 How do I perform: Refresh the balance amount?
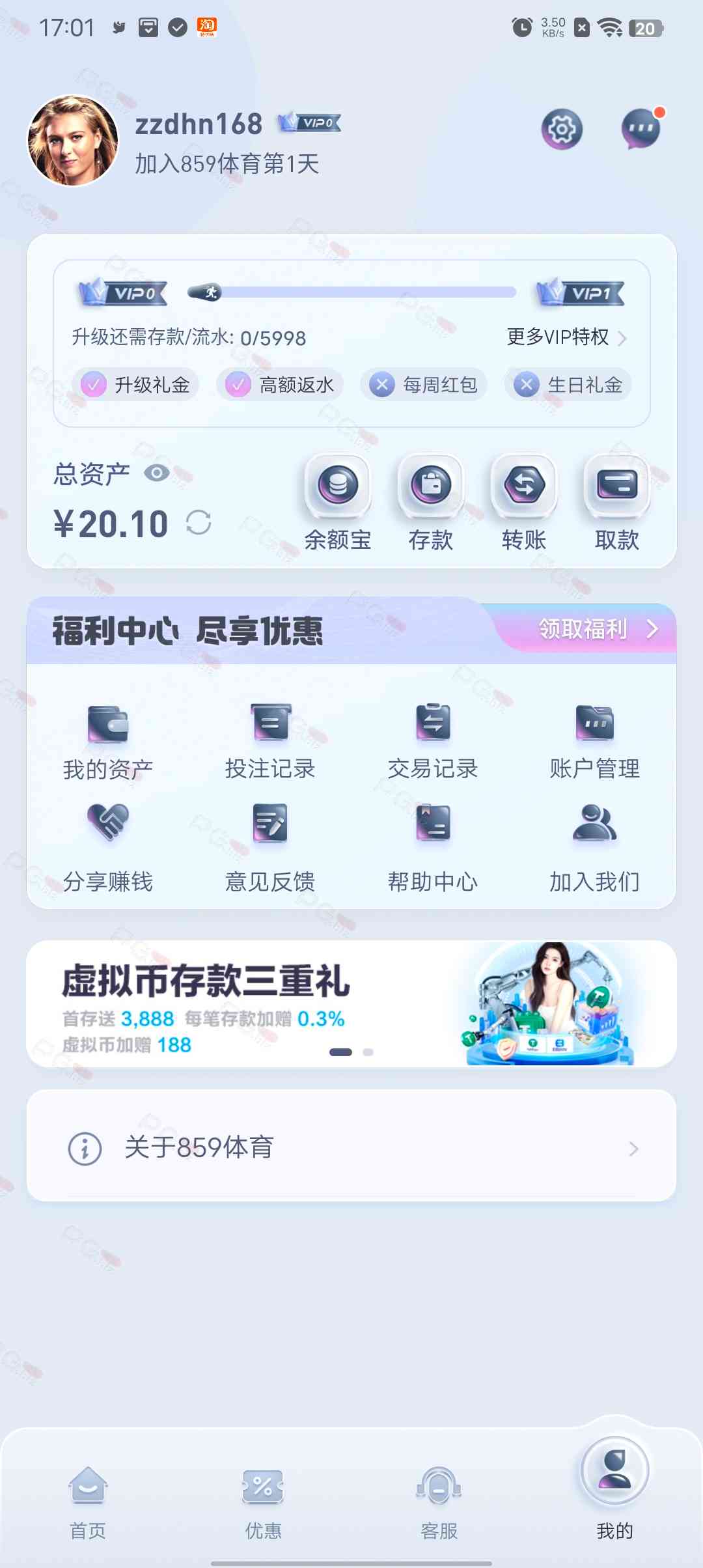click(x=199, y=522)
